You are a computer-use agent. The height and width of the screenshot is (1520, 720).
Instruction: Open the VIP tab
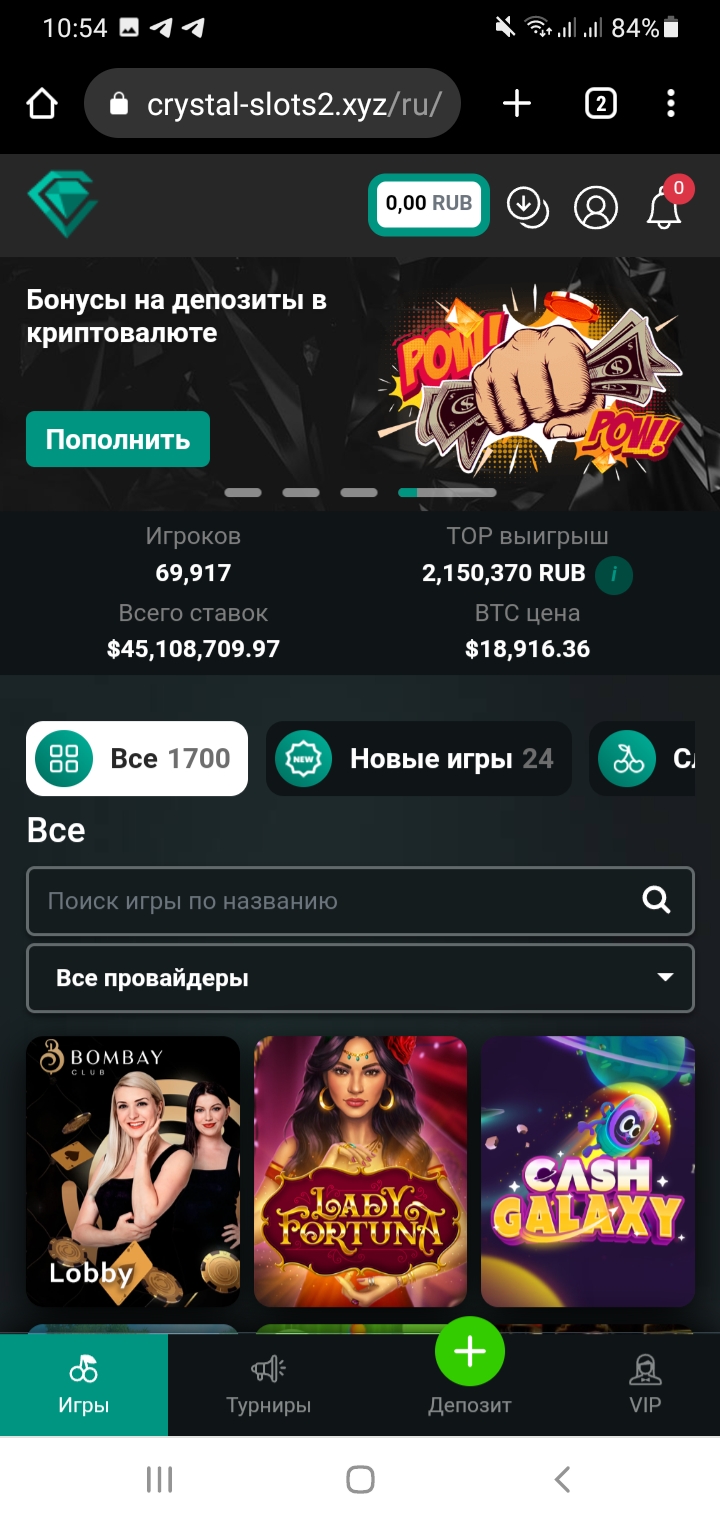(645, 1386)
